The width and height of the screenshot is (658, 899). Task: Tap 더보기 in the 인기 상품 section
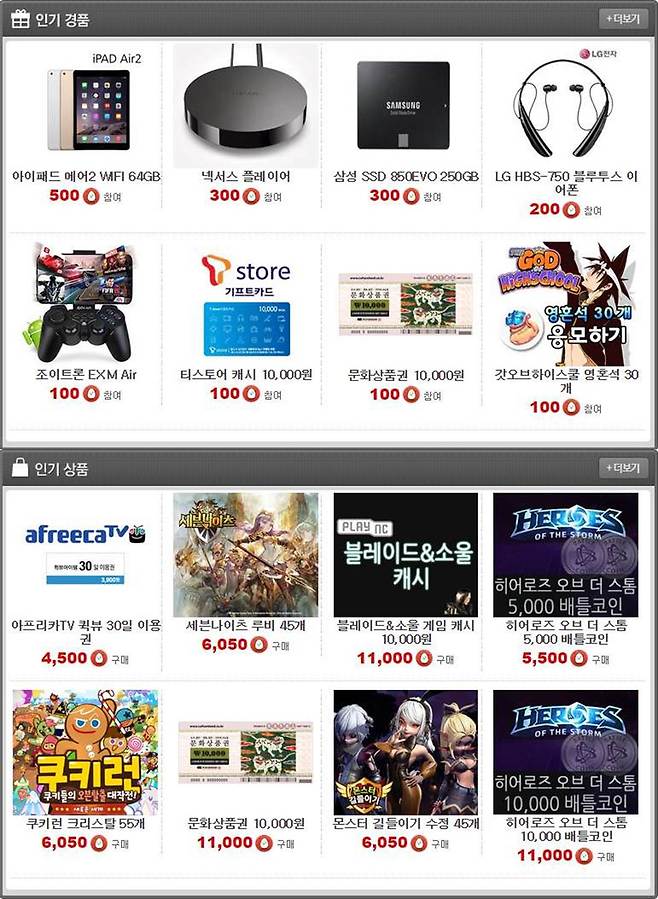click(623, 468)
